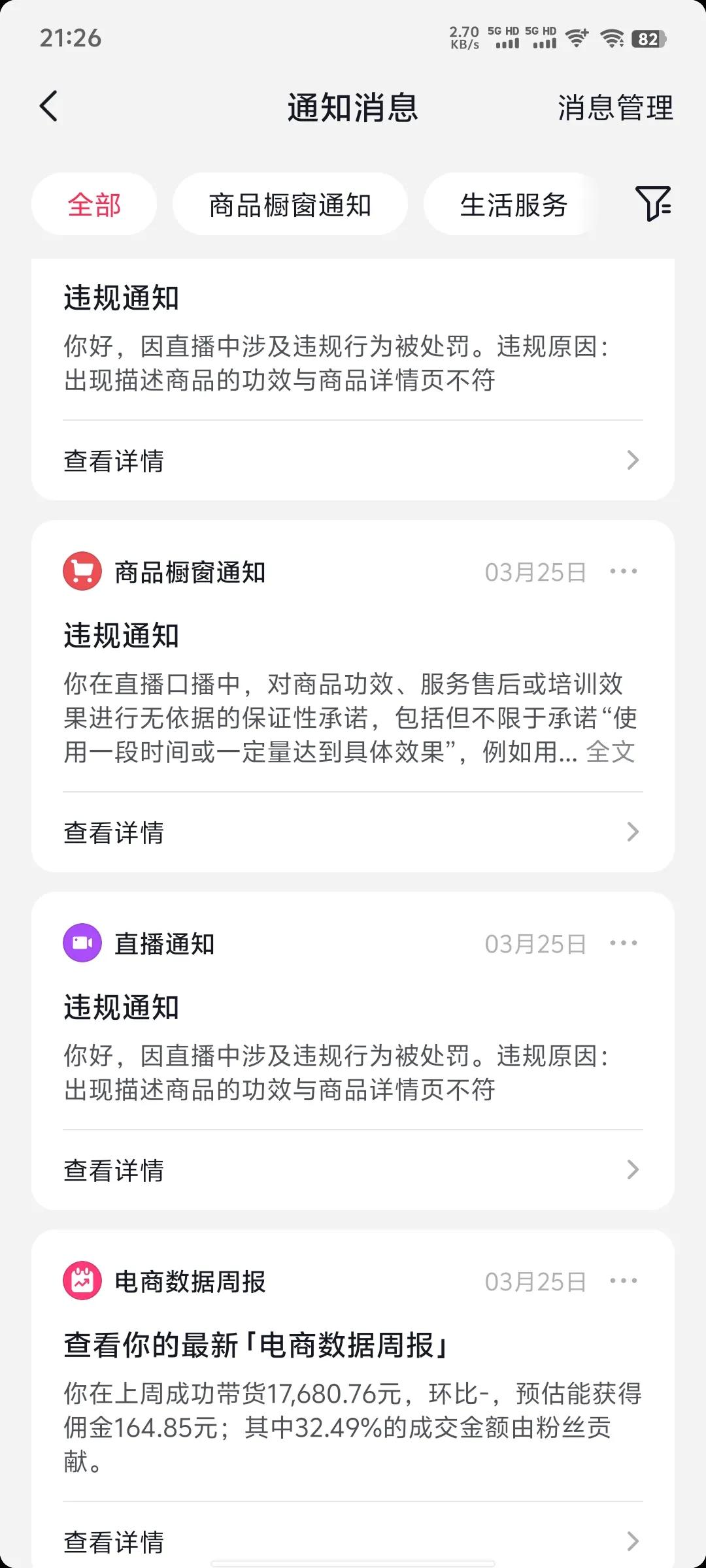Go back using the top-left arrow

49,106
